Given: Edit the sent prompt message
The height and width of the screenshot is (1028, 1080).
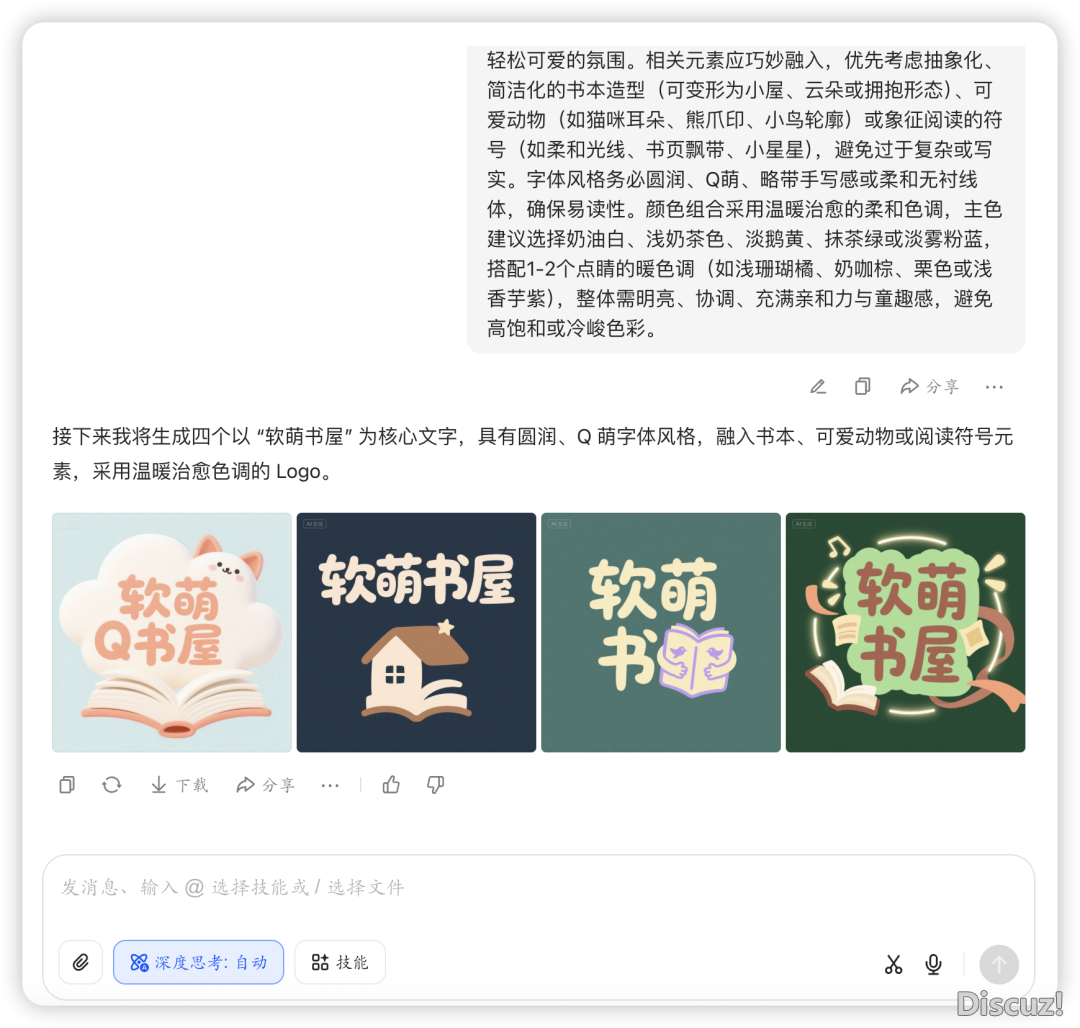Looking at the screenshot, I should pyautogui.click(x=818, y=387).
